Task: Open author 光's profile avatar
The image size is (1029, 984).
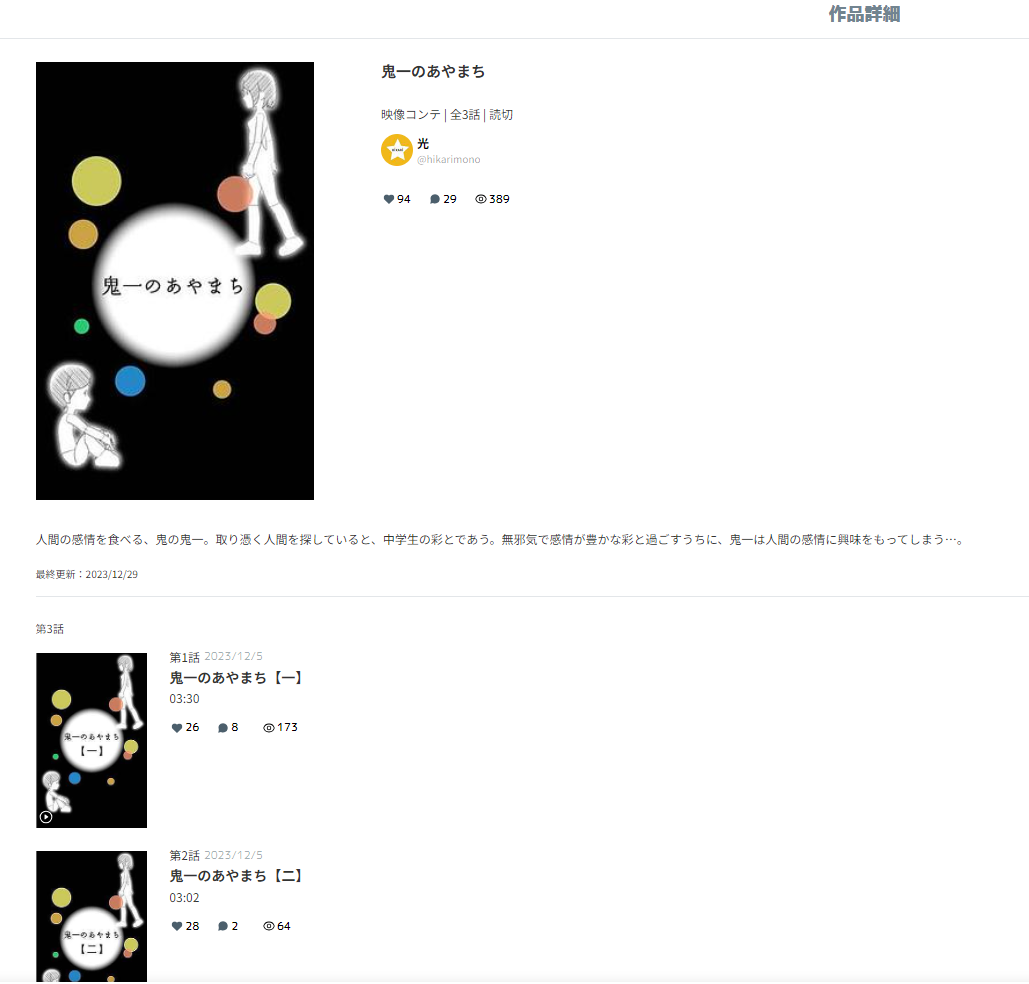Action: tap(397, 150)
